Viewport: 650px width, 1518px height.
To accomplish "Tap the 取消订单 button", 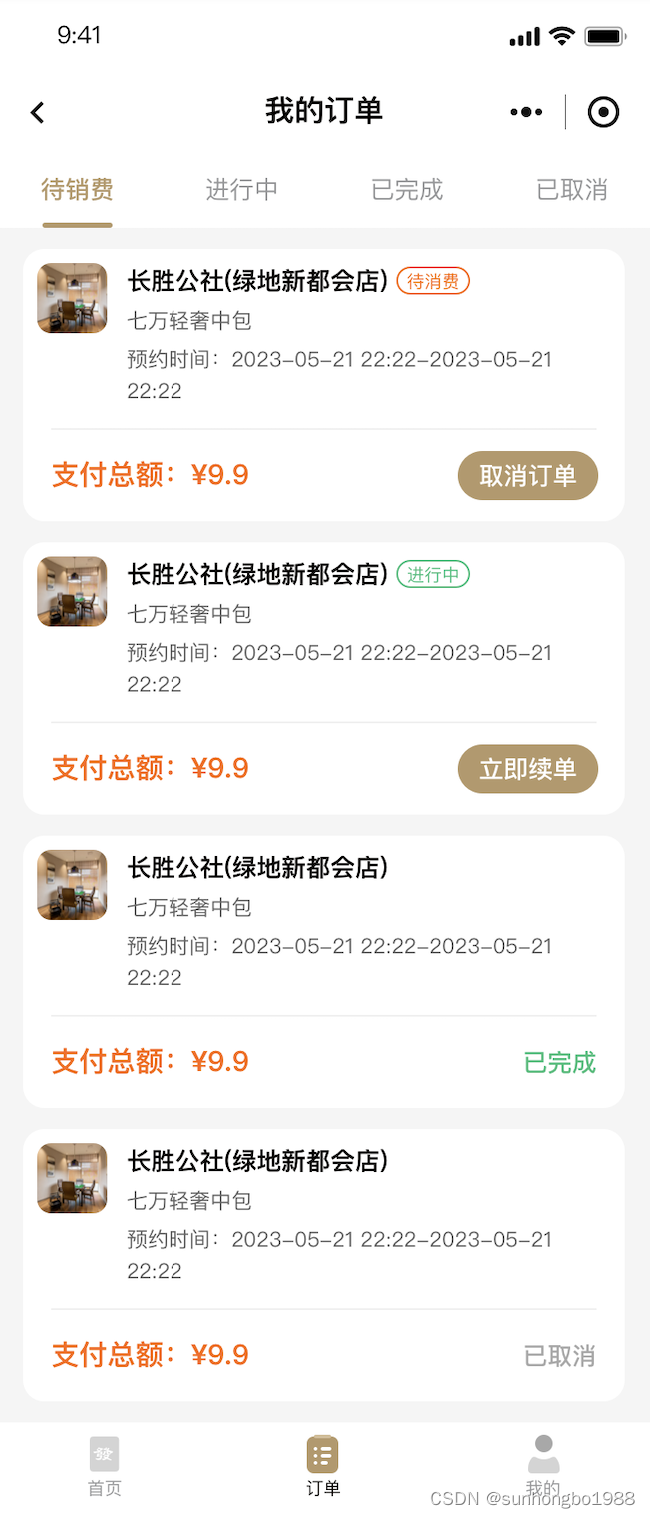I will [x=528, y=475].
